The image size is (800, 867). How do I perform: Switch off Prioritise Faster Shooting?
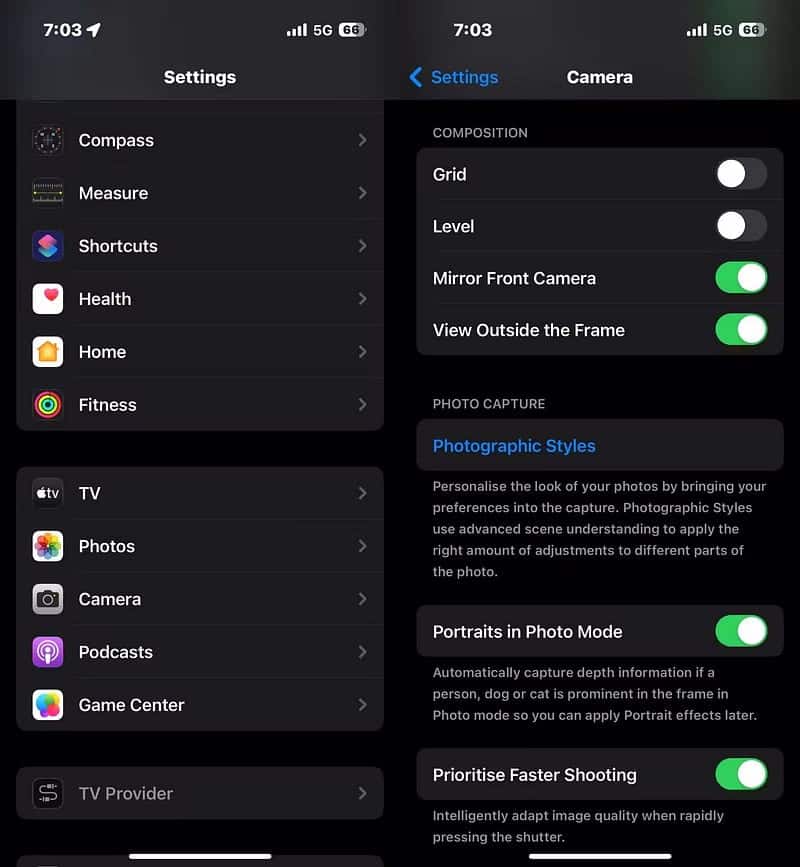coord(741,774)
